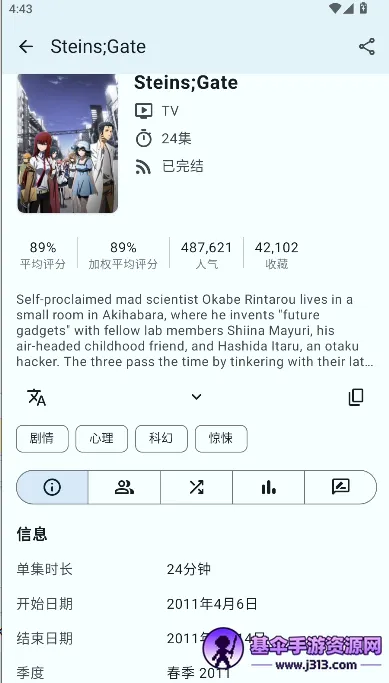
Task: Open the Steins;Gate cover image
Action: [68, 143]
